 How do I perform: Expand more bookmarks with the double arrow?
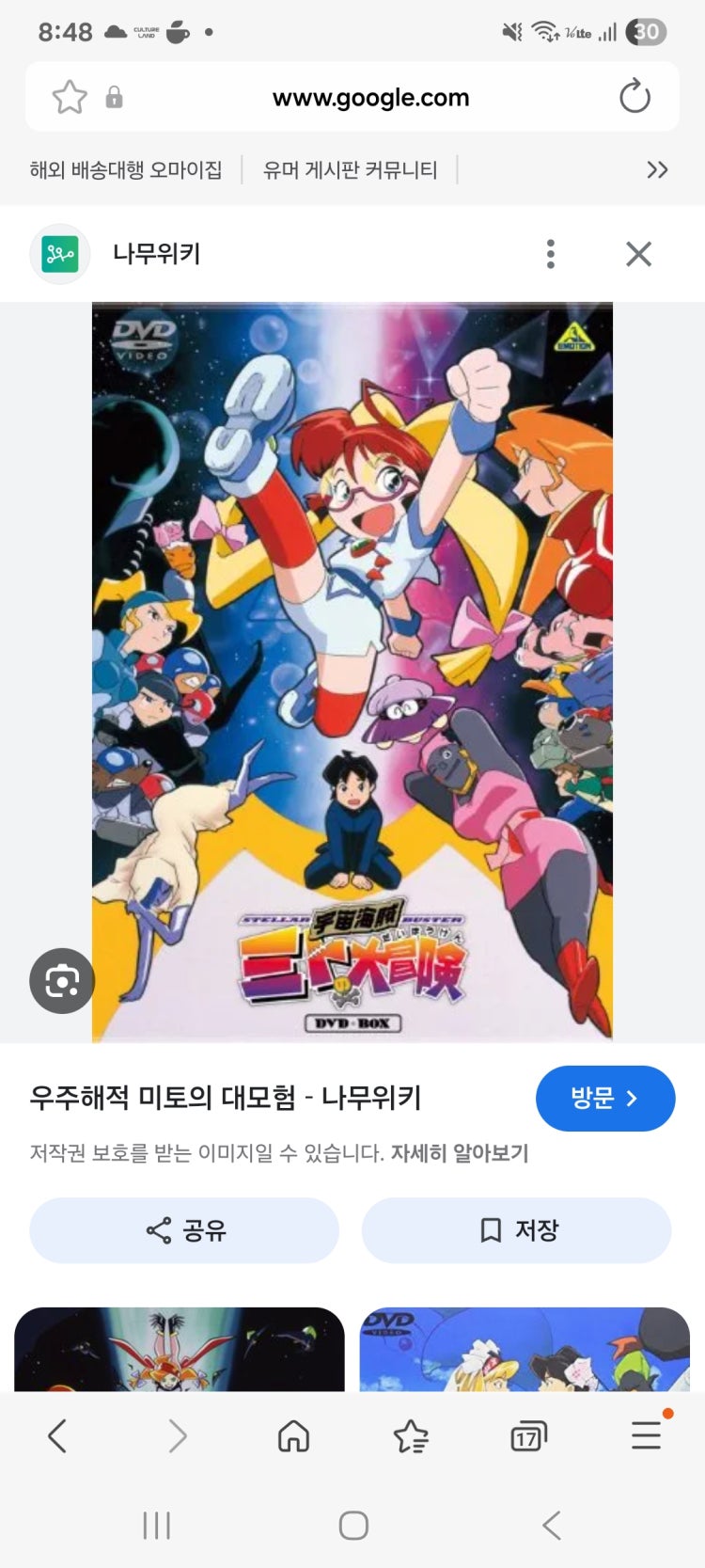tap(657, 170)
